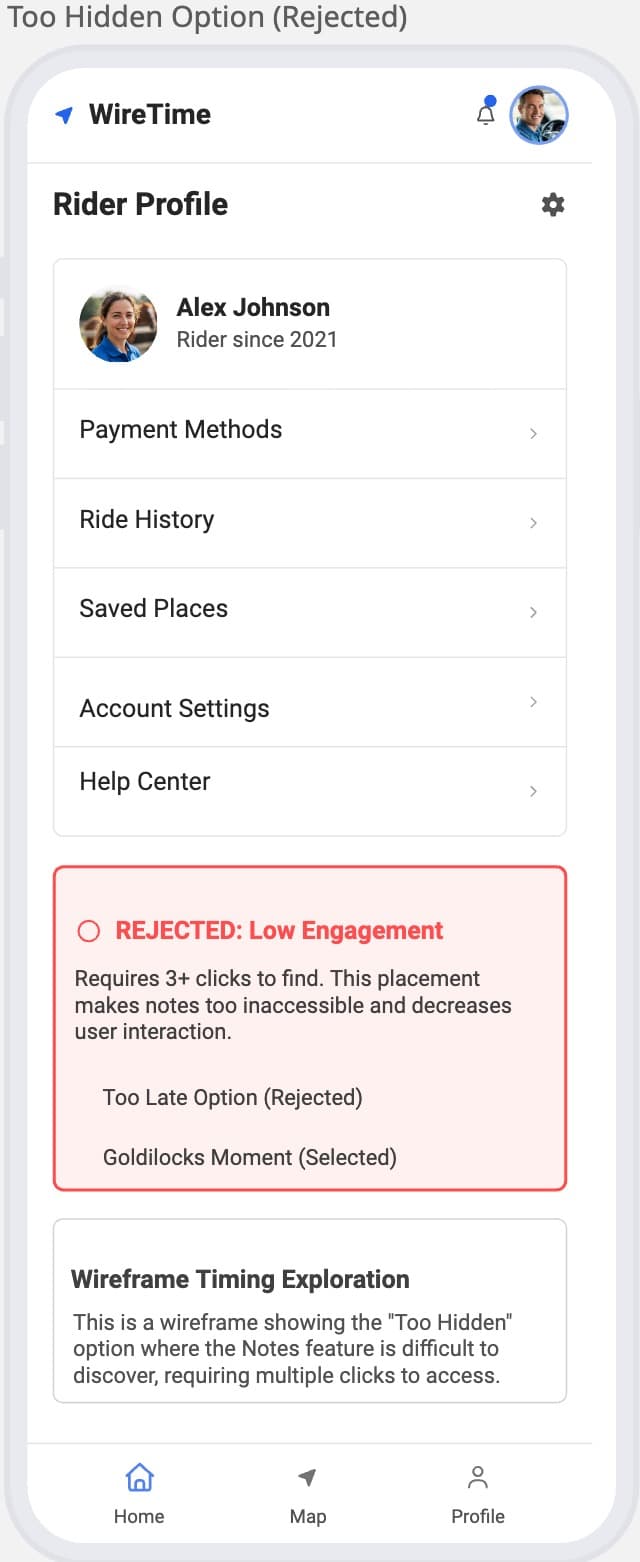Switch to the Profile tab
The width and height of the screenshot is (640, 1562).
pyautogui.click(x=478, y=1494)
